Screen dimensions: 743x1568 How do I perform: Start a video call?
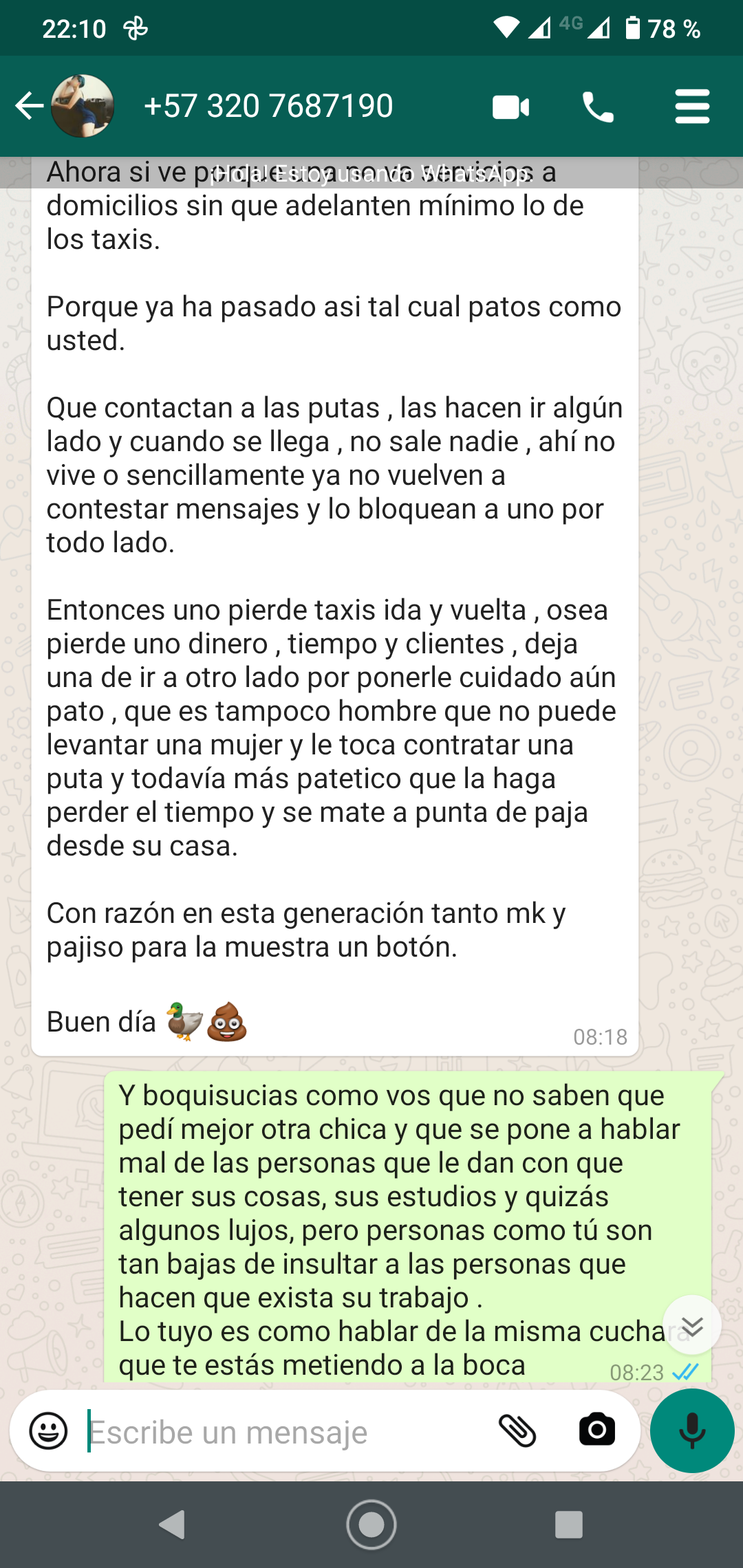pyautogui.click(x=511, y=107)
